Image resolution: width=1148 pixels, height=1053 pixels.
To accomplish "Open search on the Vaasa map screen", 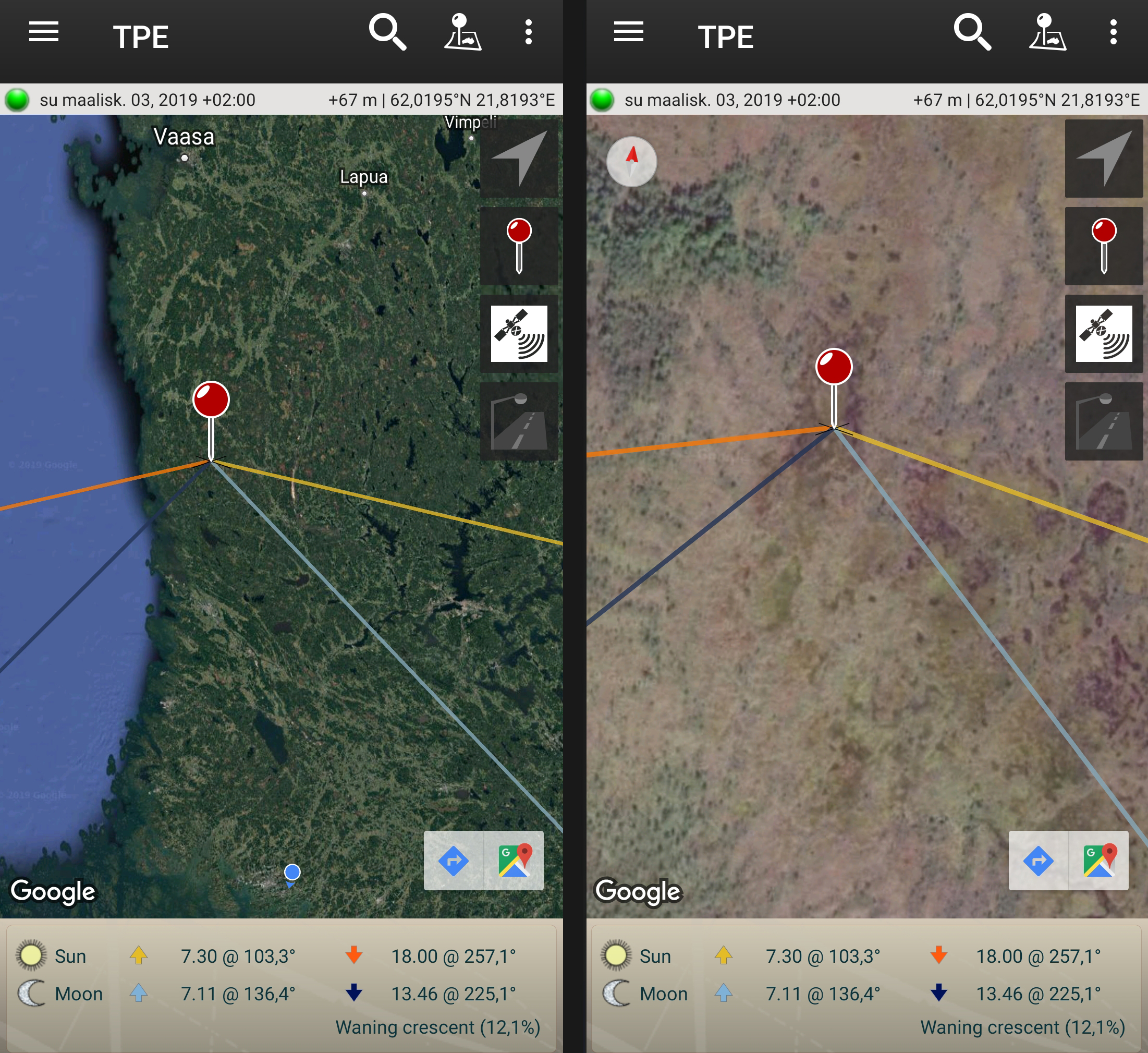I will coord(387,32).
